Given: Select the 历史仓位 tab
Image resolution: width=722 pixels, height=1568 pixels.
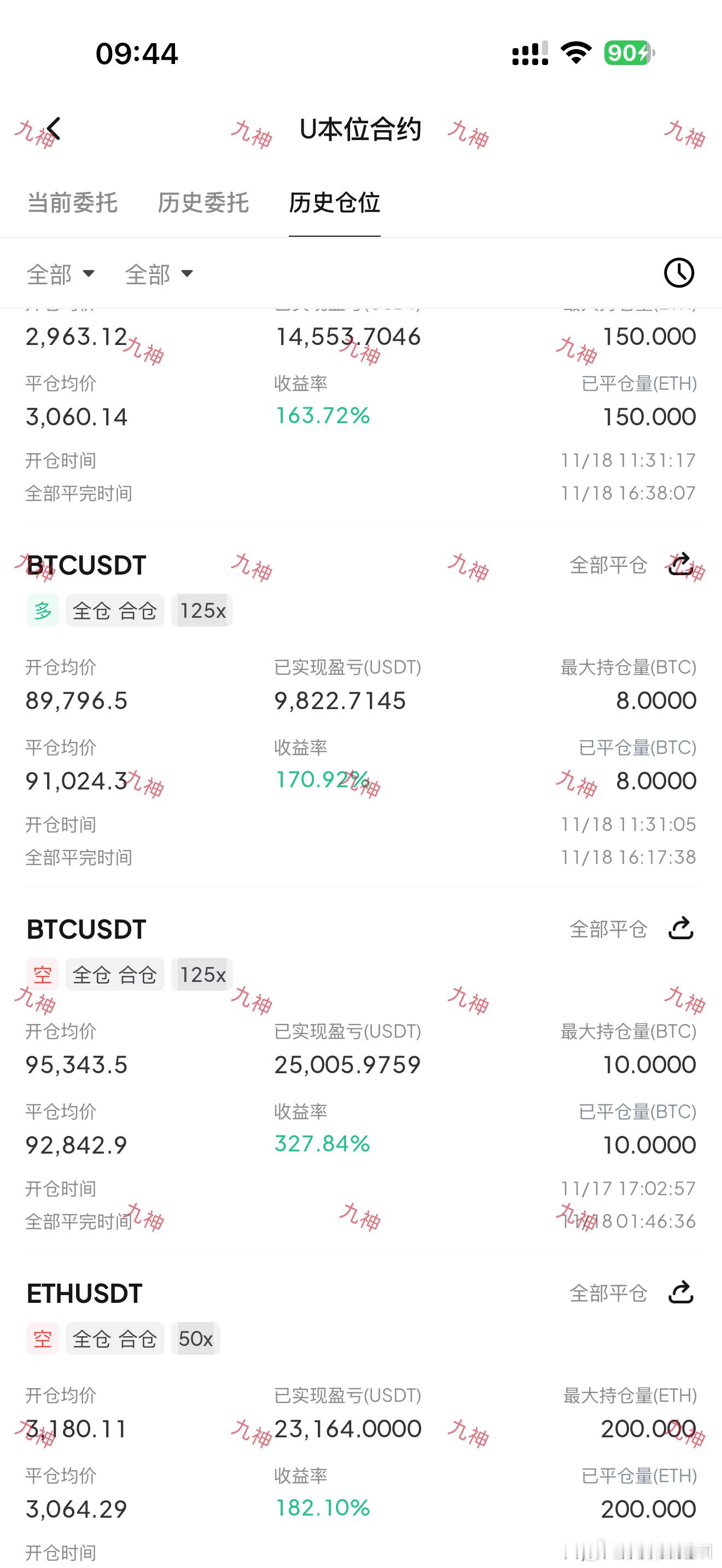Looking at the screenshot, I should tap(334, 203).
